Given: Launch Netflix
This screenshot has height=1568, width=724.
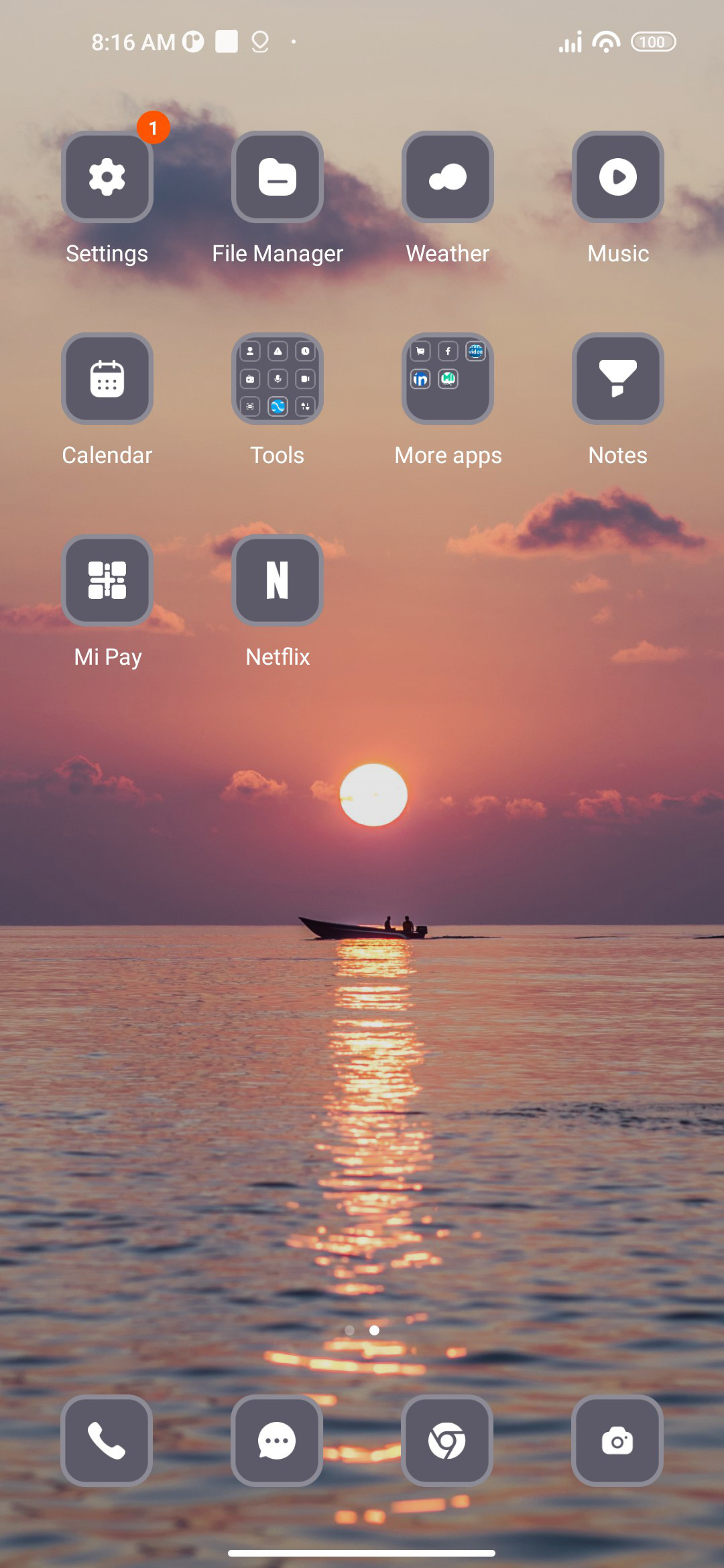Looking at the screenshot, I should pyautogui.click(x=278, y=580).
